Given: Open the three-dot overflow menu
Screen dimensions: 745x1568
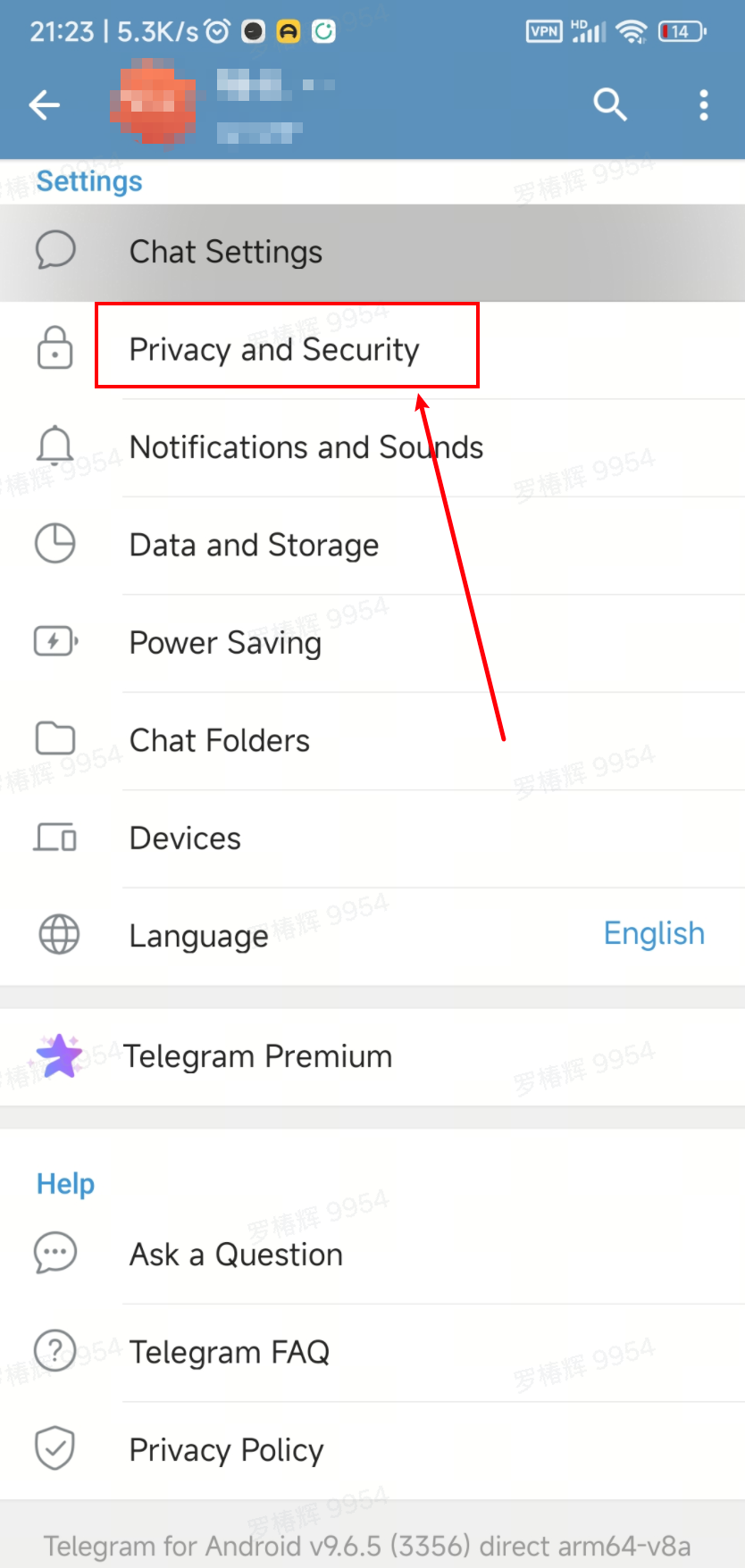Looking at the screenshot, I should point(704,105).
